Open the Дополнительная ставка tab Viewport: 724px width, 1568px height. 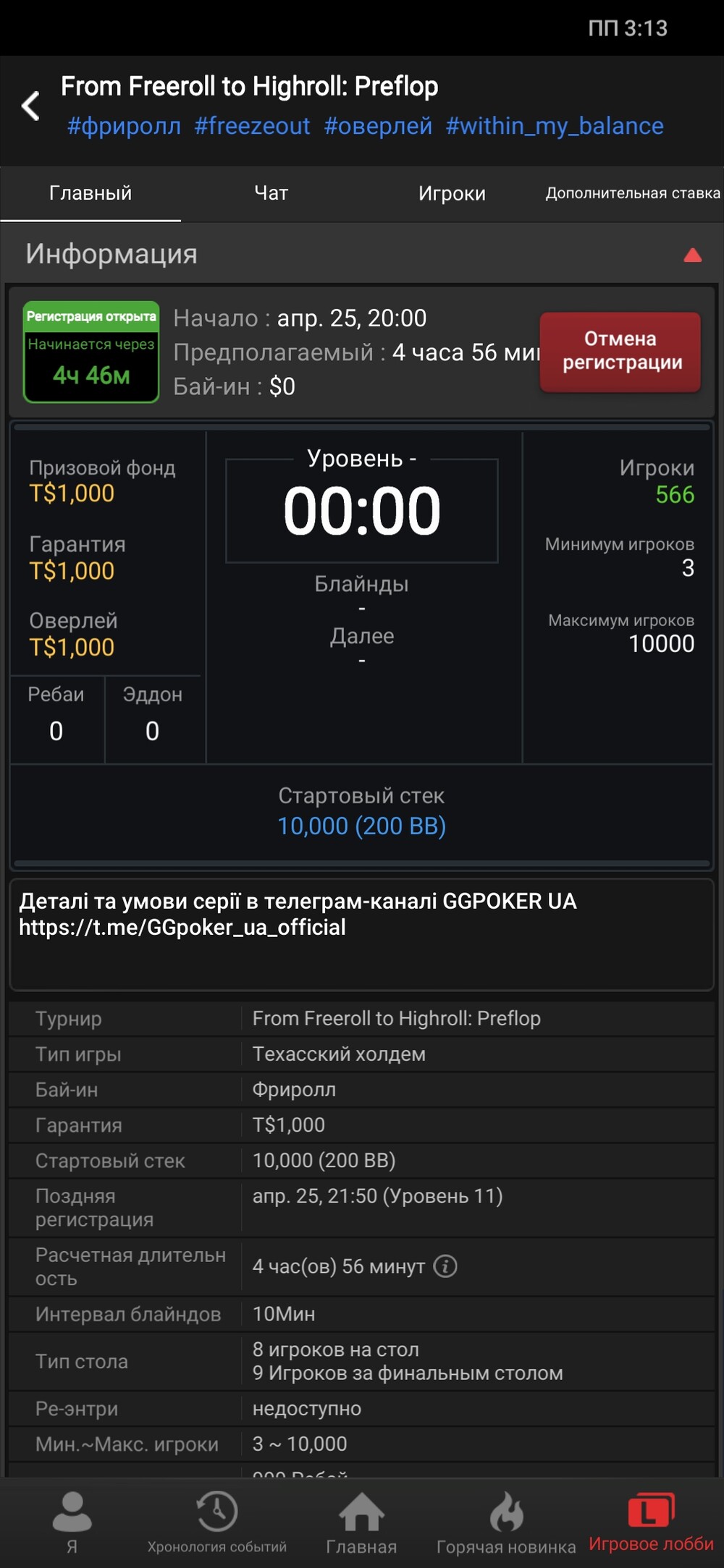coord(632,193)
